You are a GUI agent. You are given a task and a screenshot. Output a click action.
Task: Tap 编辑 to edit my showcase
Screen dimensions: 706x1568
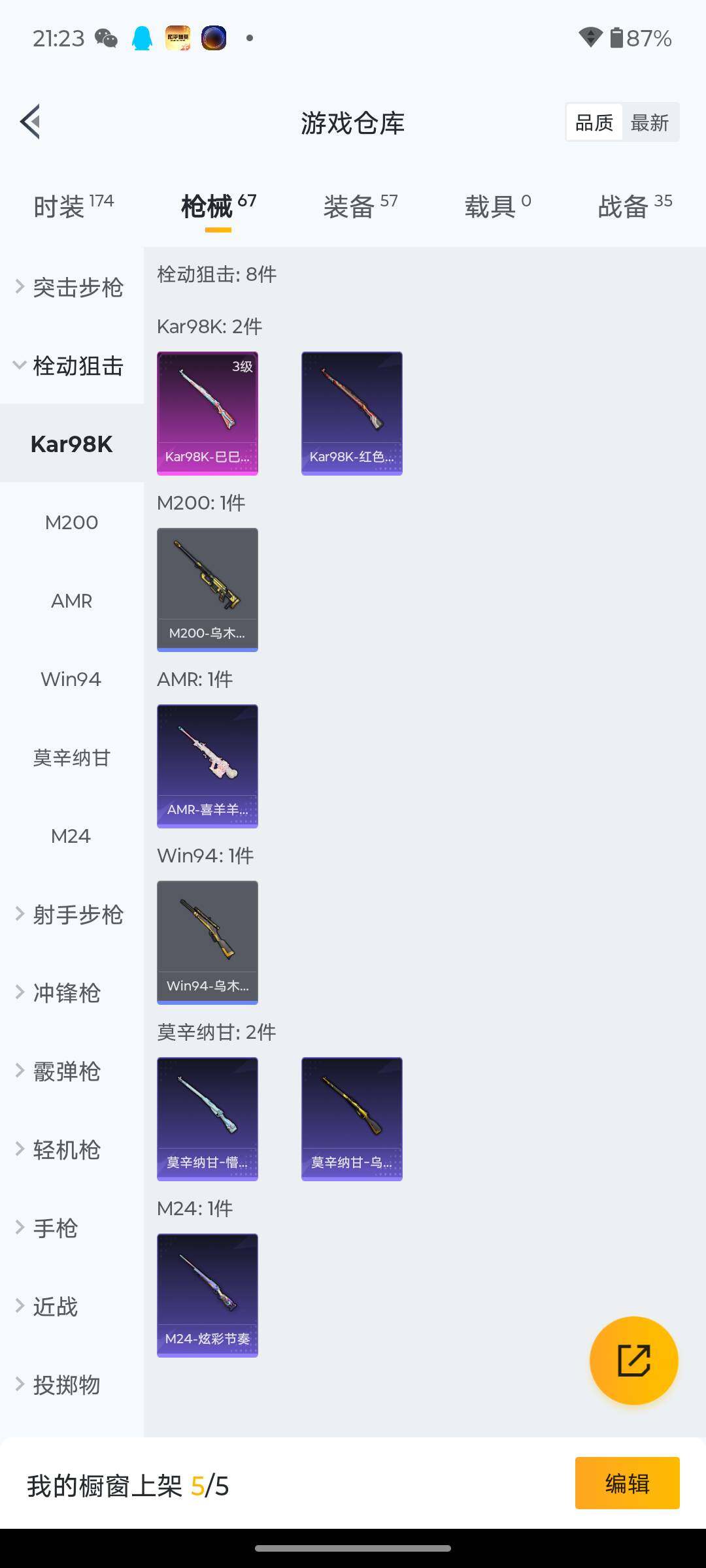pyautogui.click(x=627, y=1483)
